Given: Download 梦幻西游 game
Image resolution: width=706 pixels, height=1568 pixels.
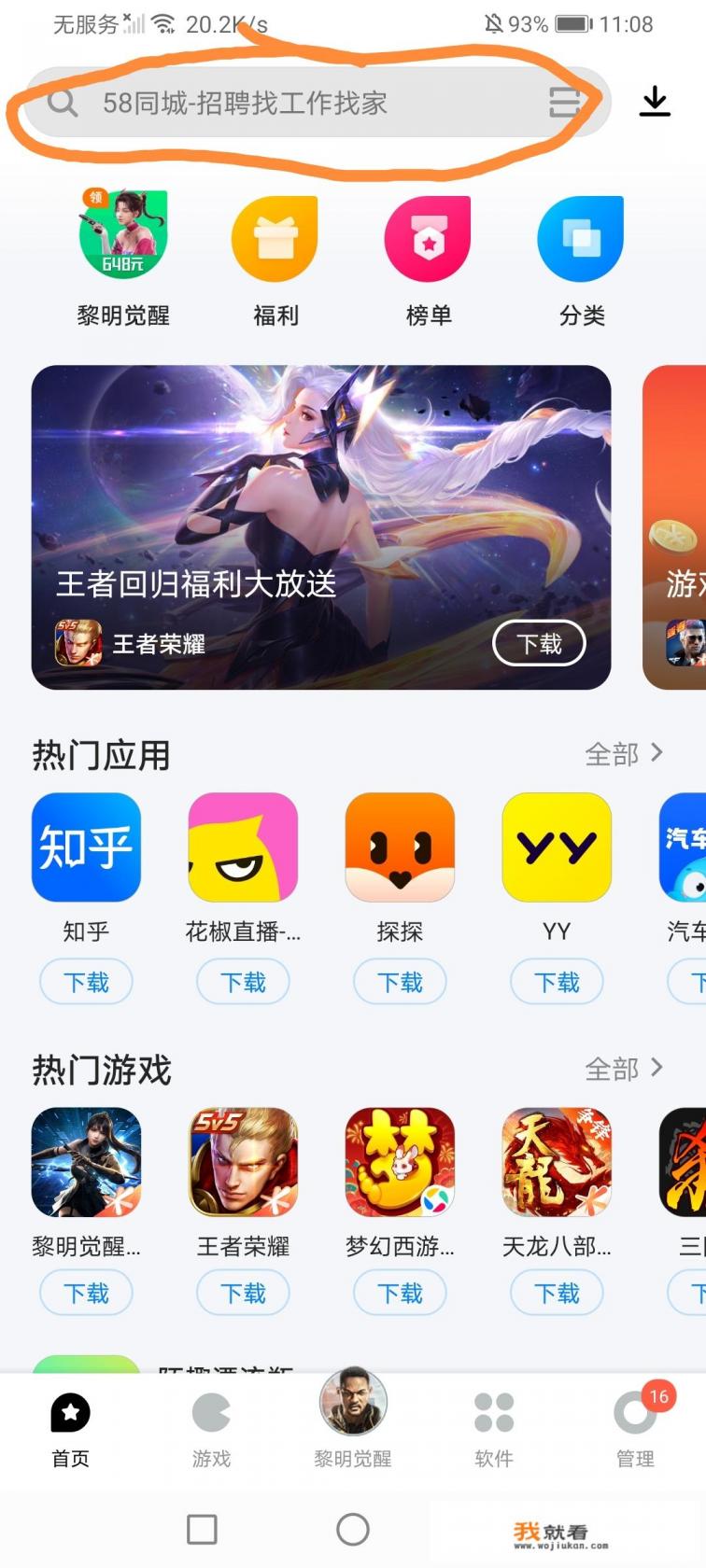Looking at the screenshot, I should tap(400, 1294).
